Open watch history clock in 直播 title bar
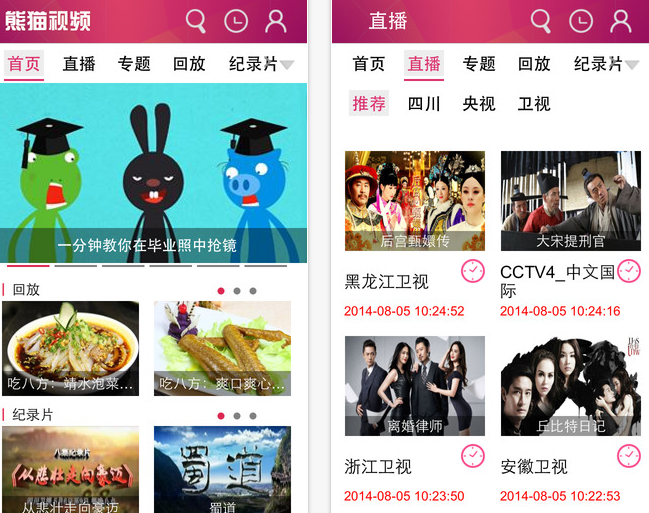This screenshot has height=513, width=649. coord(580,20)
